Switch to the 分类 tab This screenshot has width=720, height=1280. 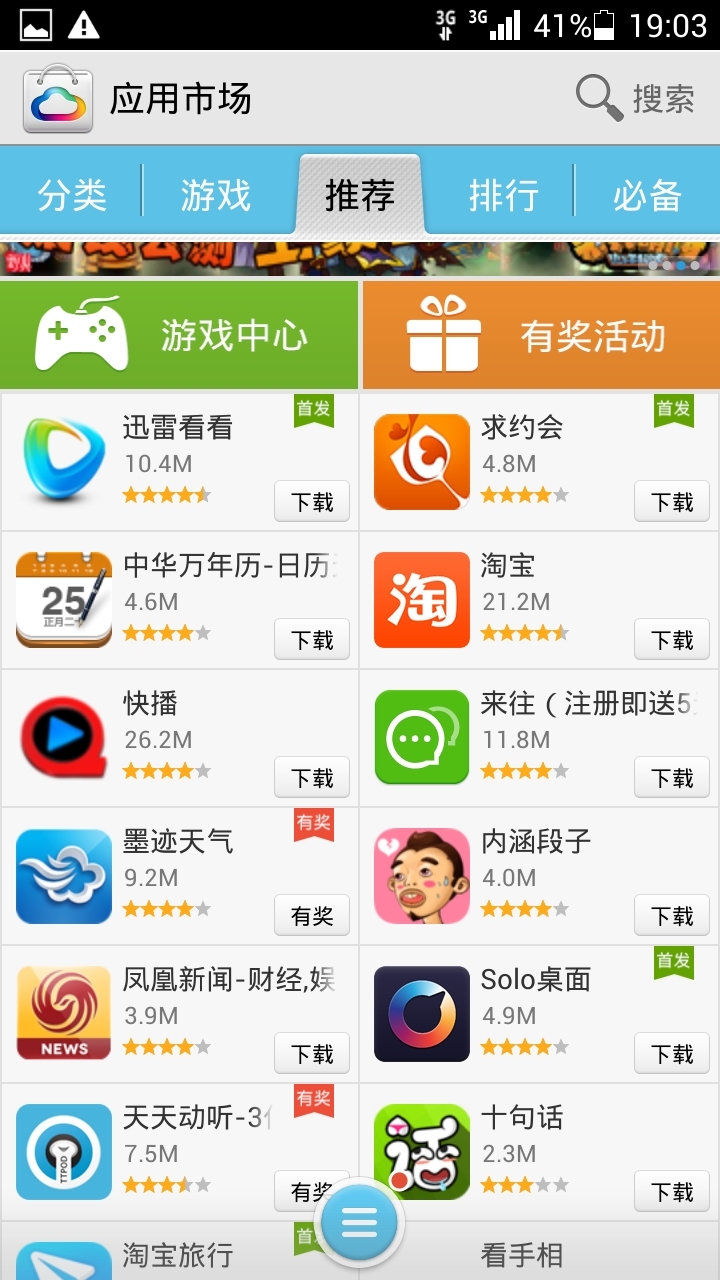[x=72, y=195]
